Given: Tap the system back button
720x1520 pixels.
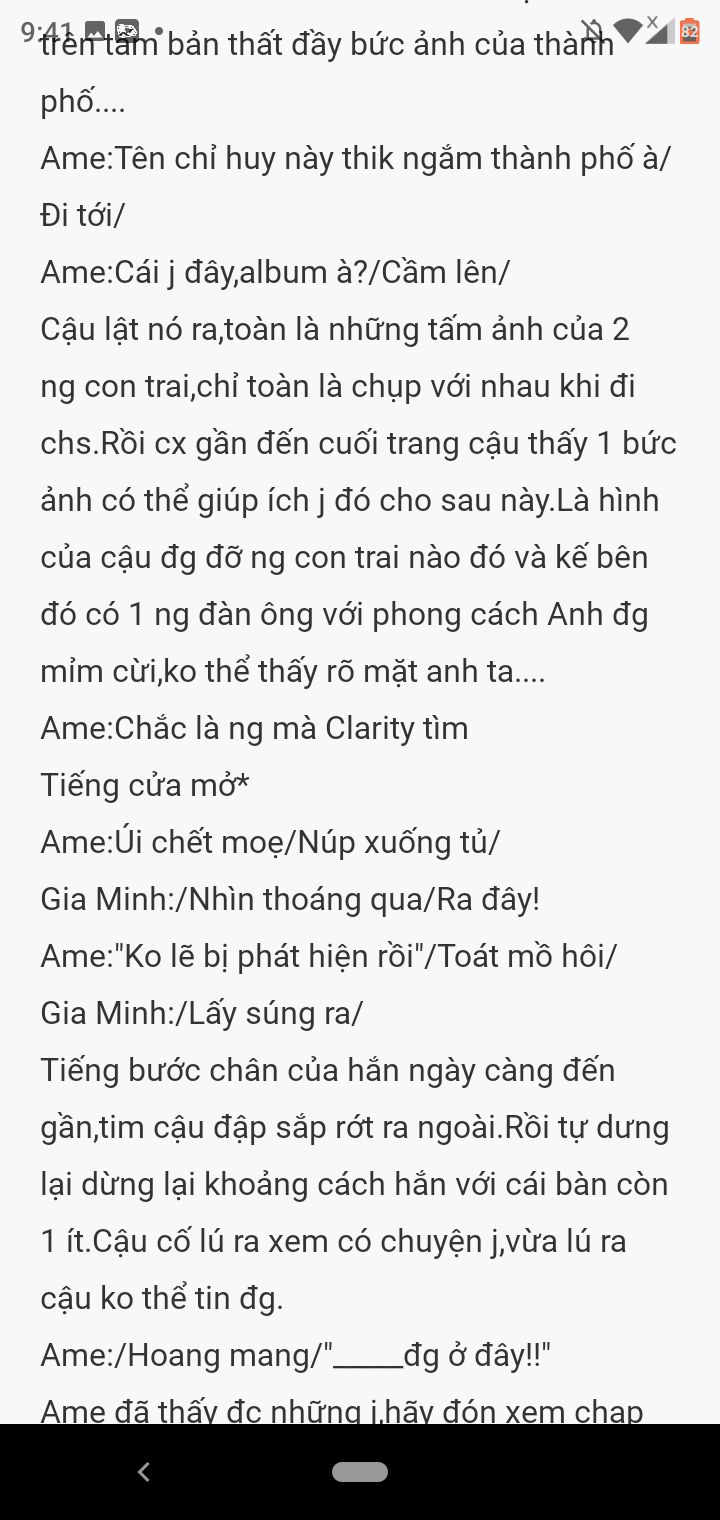Looking at the screenshot, I should [x=144, y=1471].
